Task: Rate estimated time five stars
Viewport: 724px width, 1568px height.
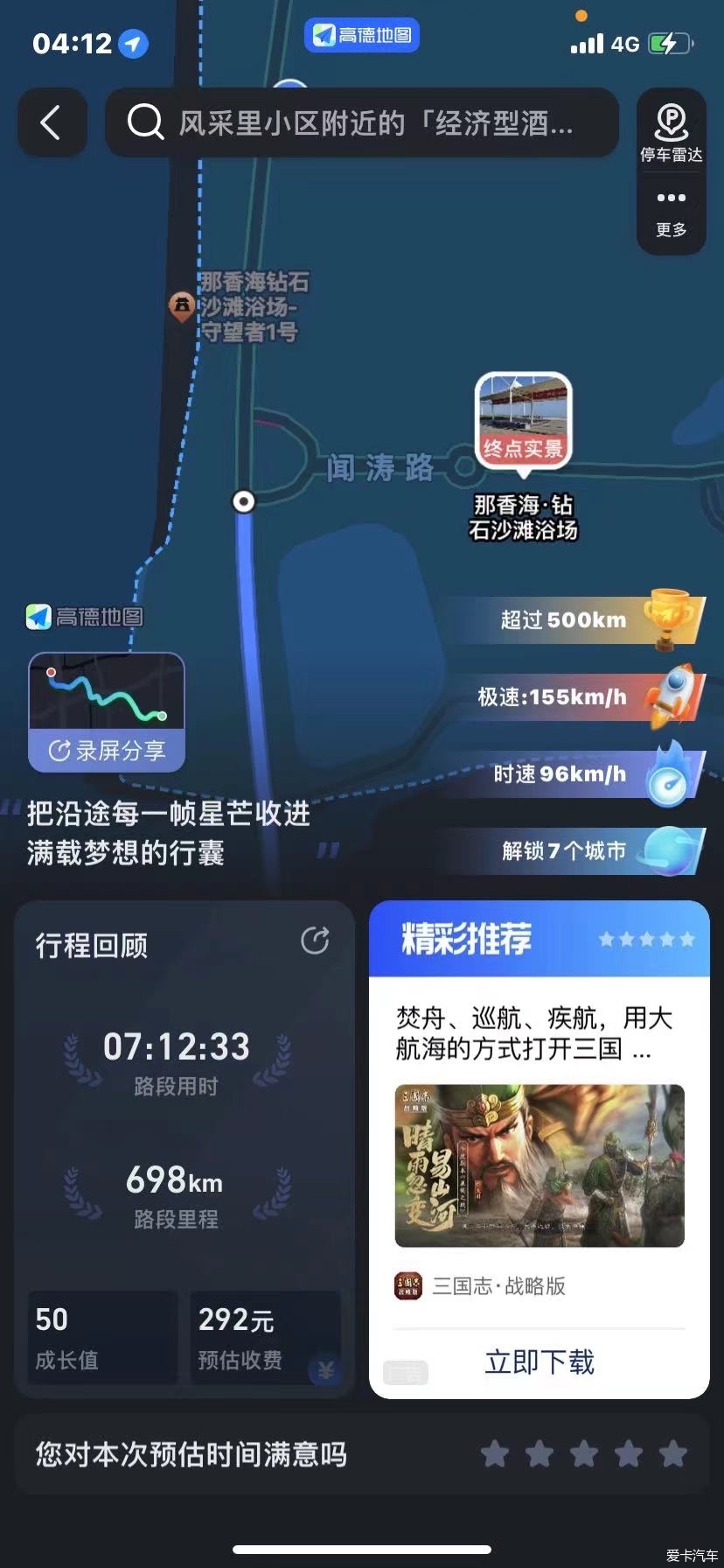Action: [672, 1454]
